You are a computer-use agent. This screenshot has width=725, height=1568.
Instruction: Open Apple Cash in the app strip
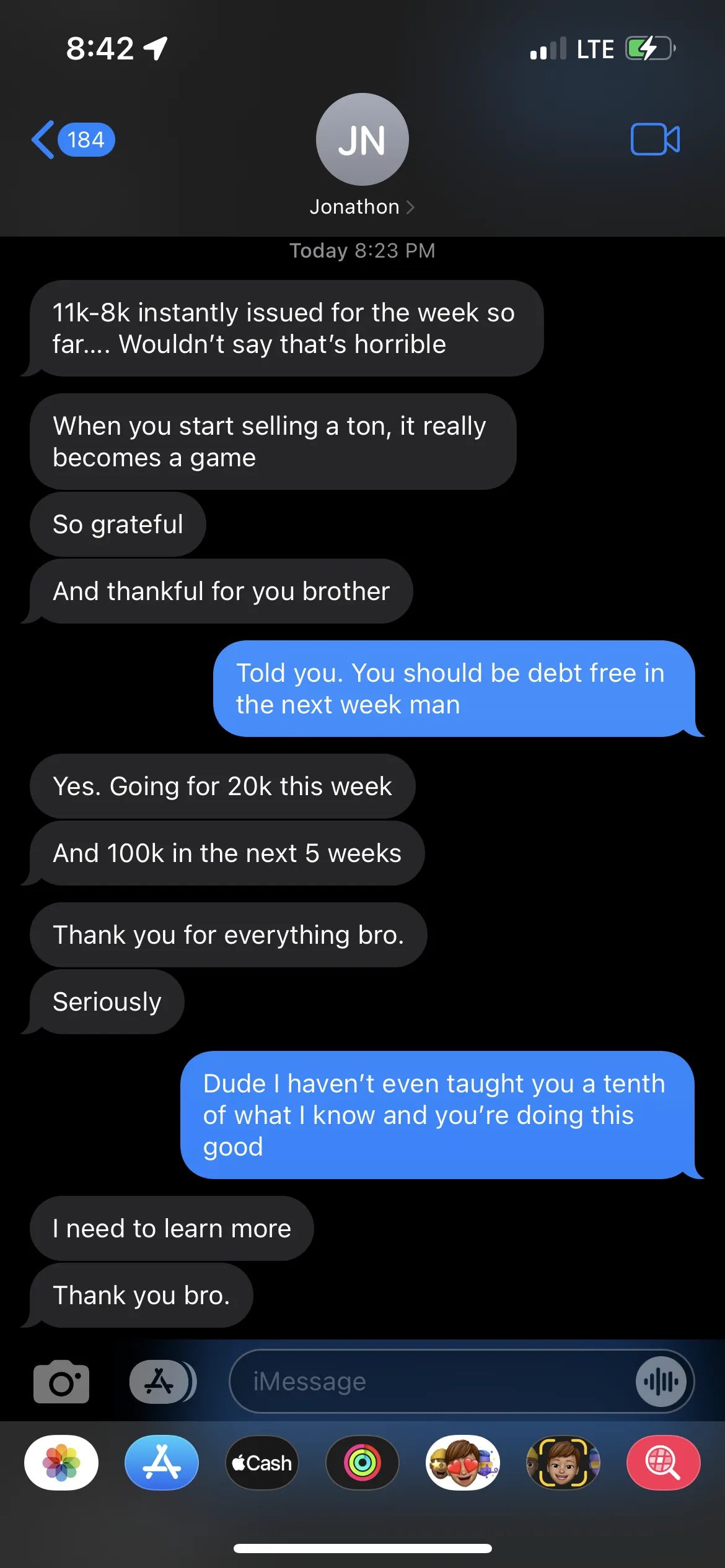tap(262, 1463)
